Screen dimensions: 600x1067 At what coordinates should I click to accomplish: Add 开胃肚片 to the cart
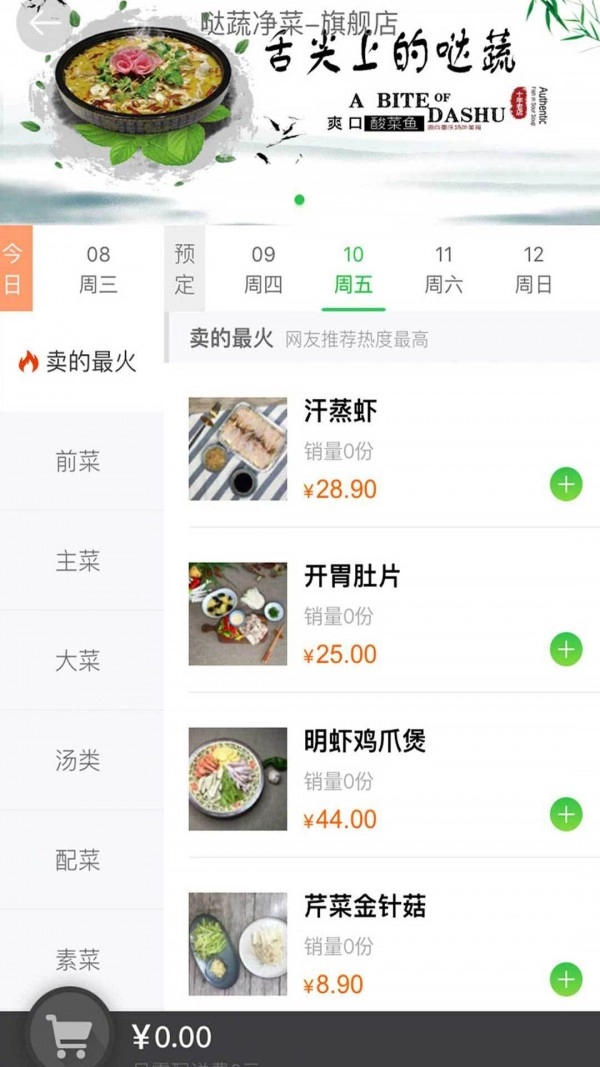point(566,650)
